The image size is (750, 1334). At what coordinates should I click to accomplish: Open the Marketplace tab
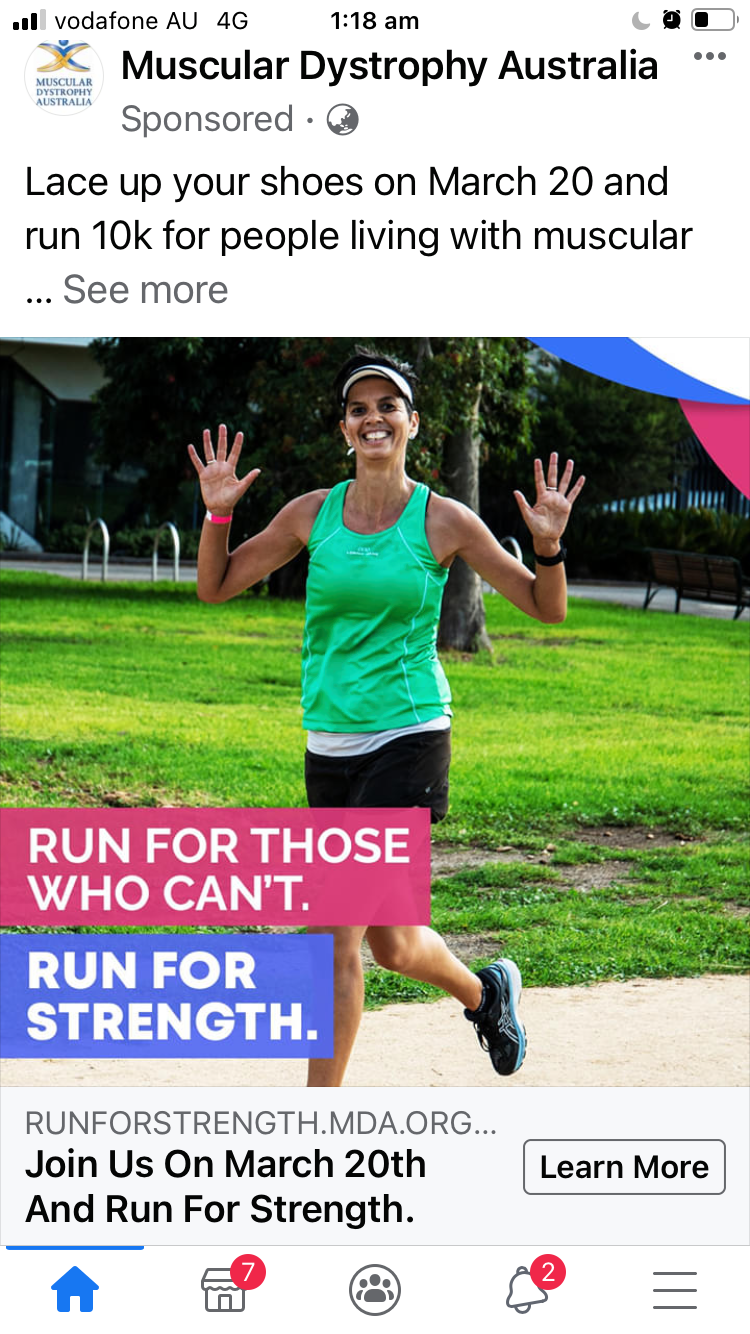[x=225, y=1290]
